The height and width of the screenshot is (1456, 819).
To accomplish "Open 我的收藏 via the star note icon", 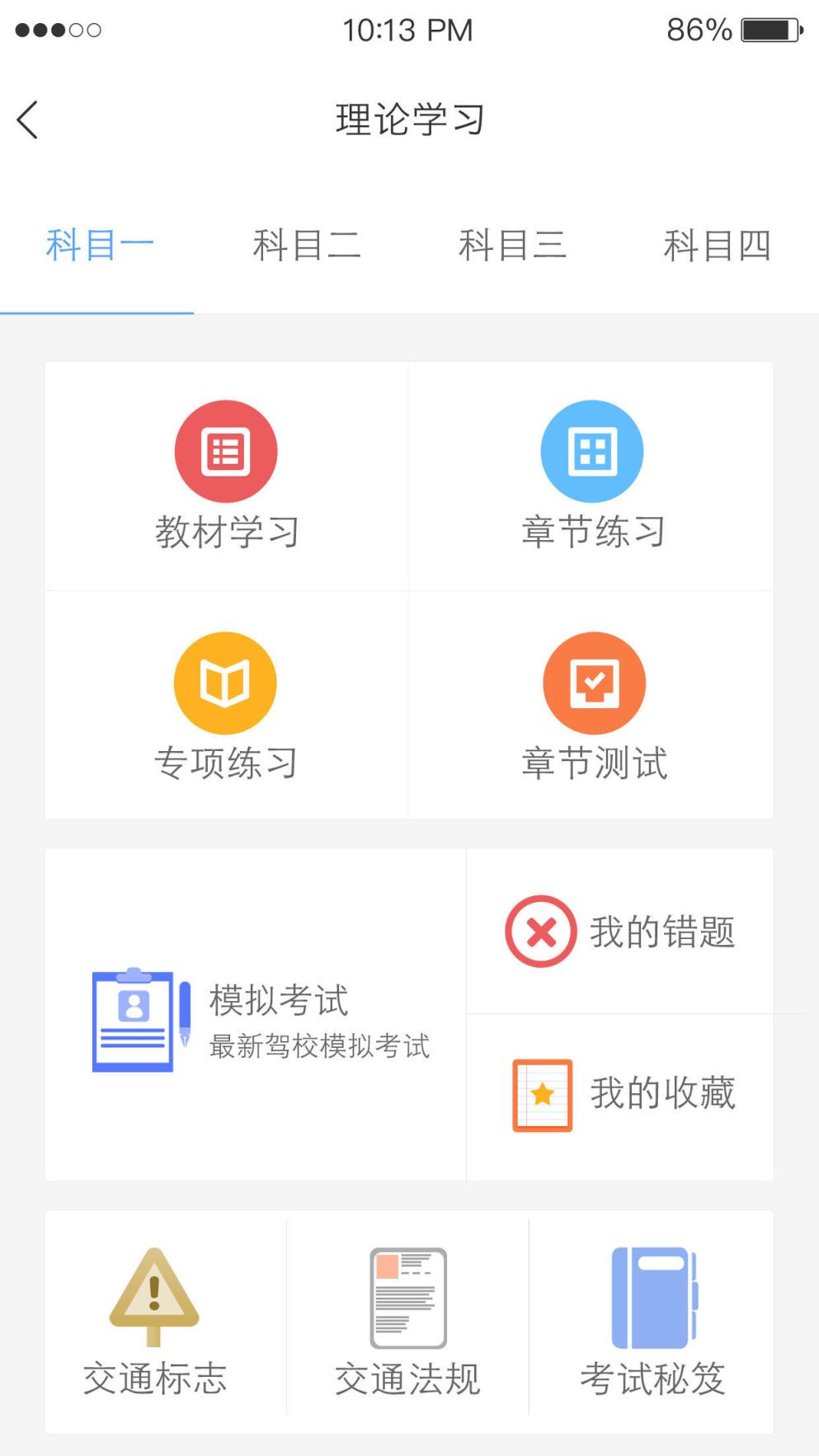I will pyautogui.click(x=542, y=1094).
